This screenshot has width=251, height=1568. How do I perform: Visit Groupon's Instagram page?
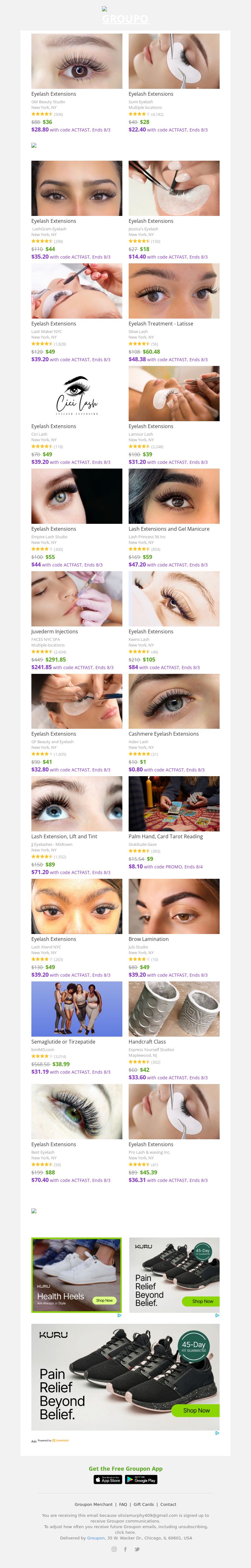pyautogui.click(x=114, y=1549)
